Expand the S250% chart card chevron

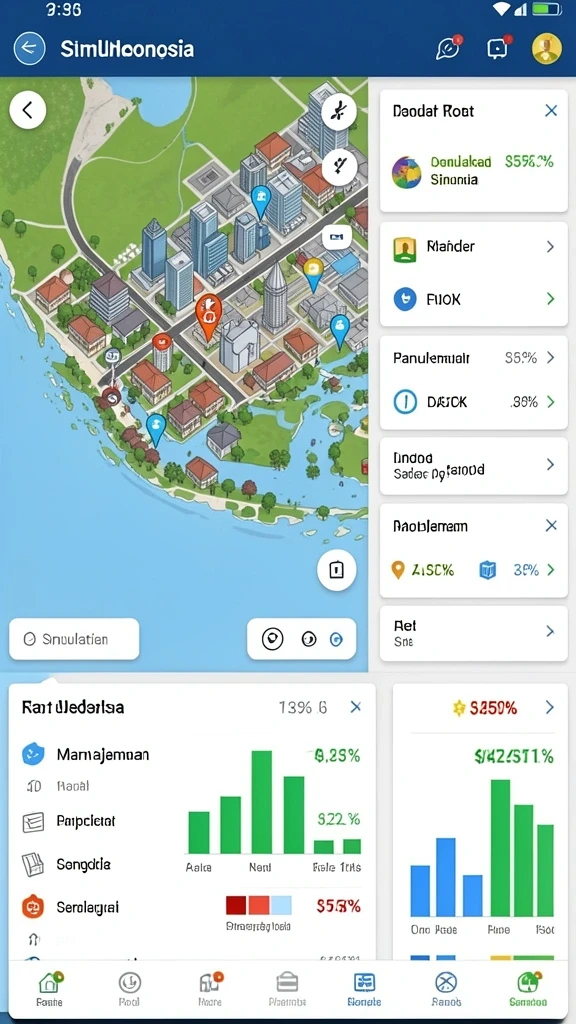click(549, 707)
